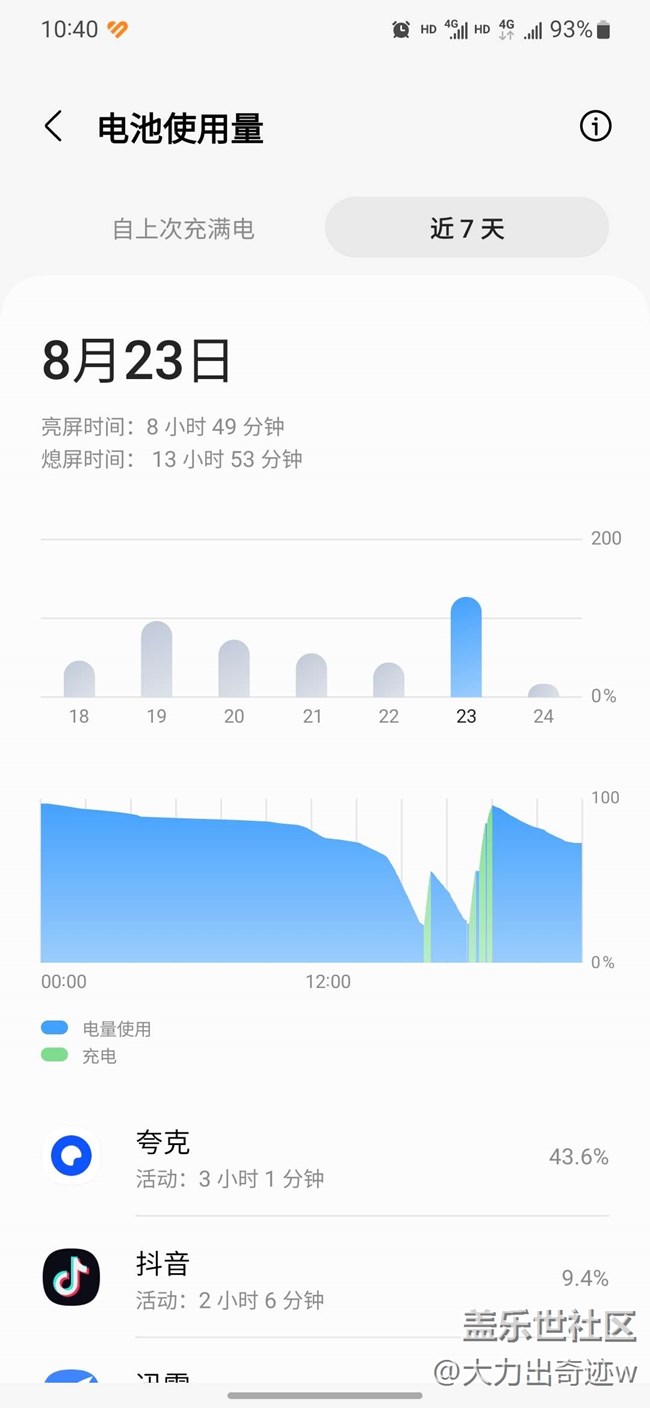Select the bar for day 24
The width and height of the screenshot is (650, 1408).
point(543,690)
